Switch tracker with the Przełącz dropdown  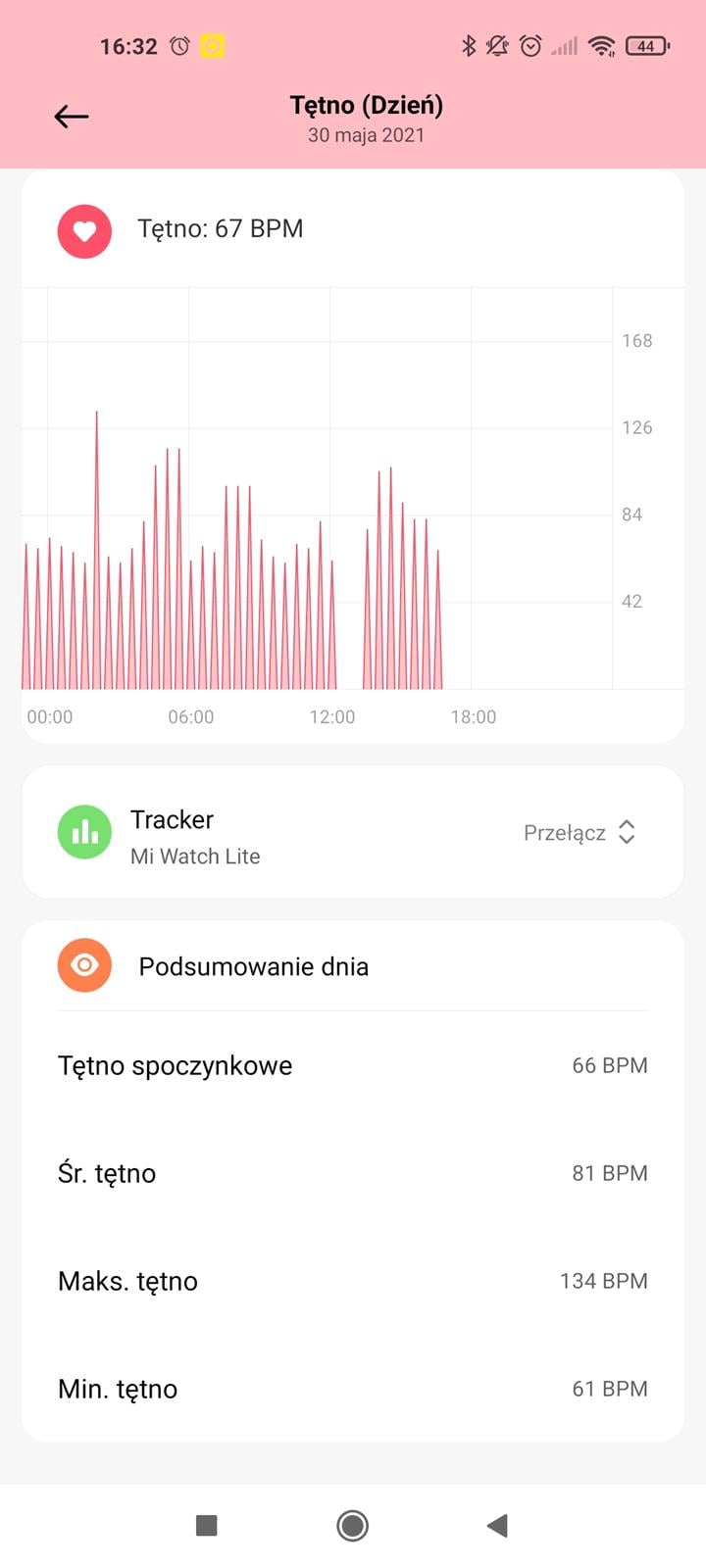click(x=580, y=833)
